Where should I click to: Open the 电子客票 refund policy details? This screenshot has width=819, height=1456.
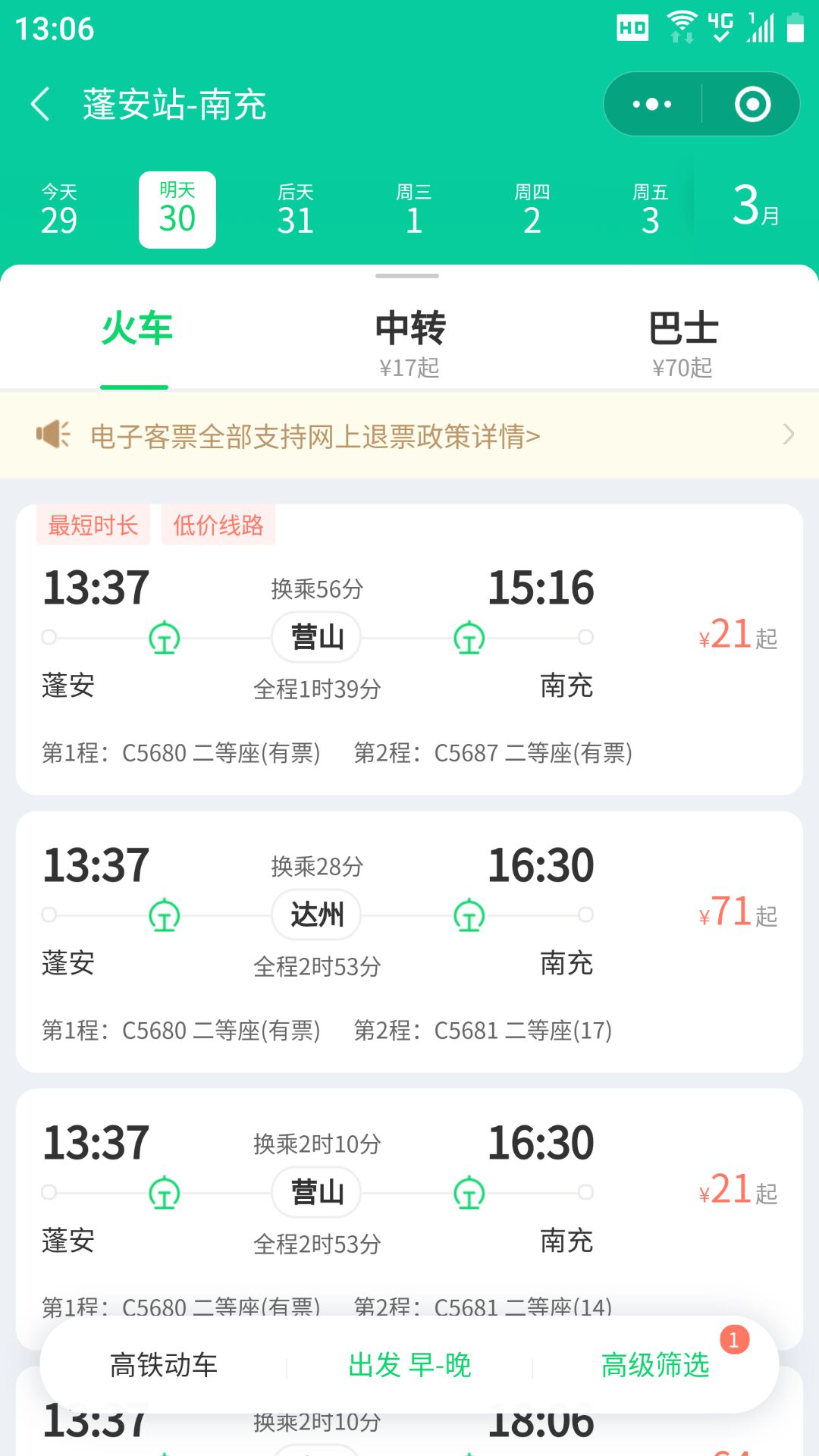pyautogui.click(x=409, y=436)
